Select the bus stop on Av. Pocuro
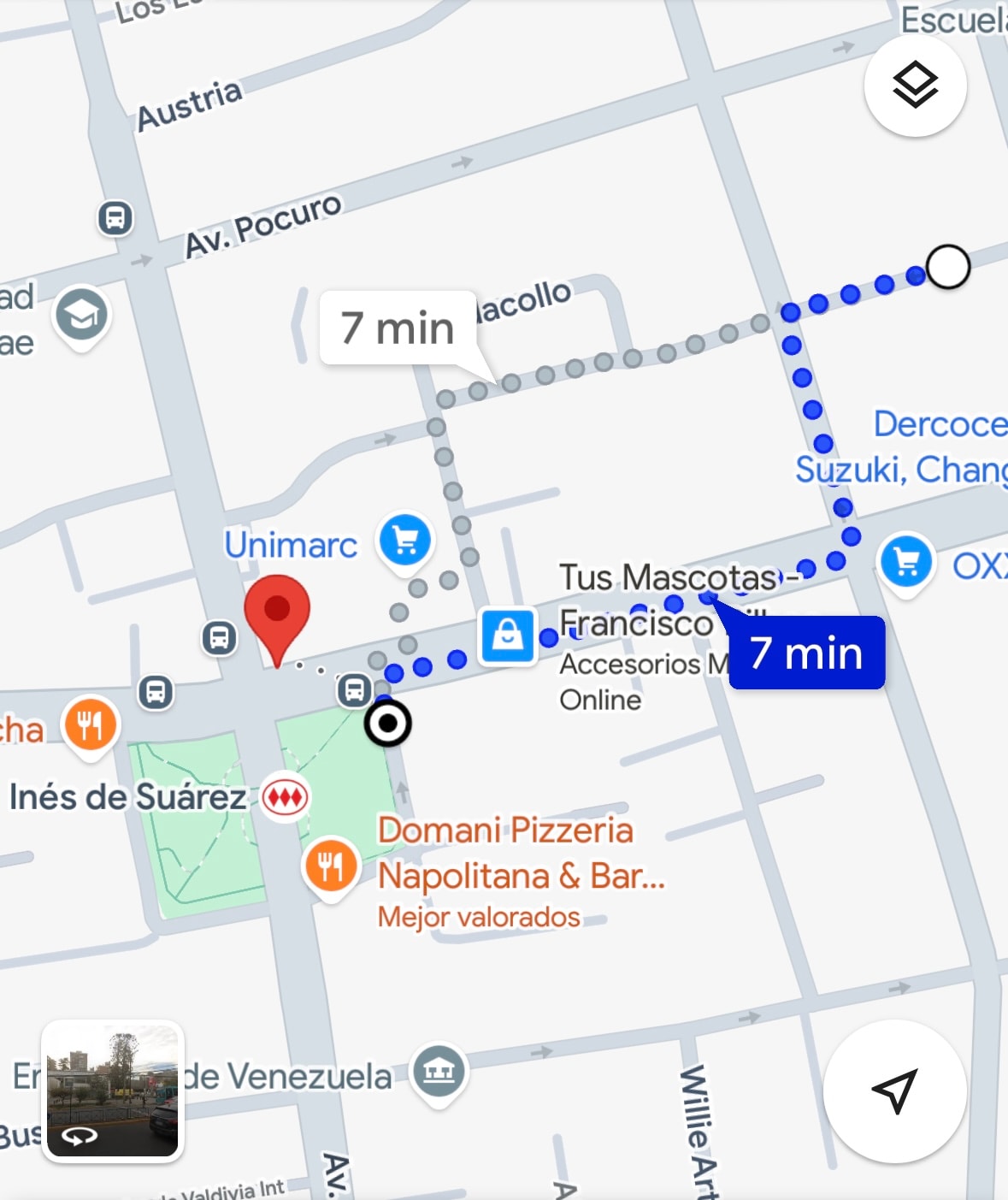 tap(115, 218)
